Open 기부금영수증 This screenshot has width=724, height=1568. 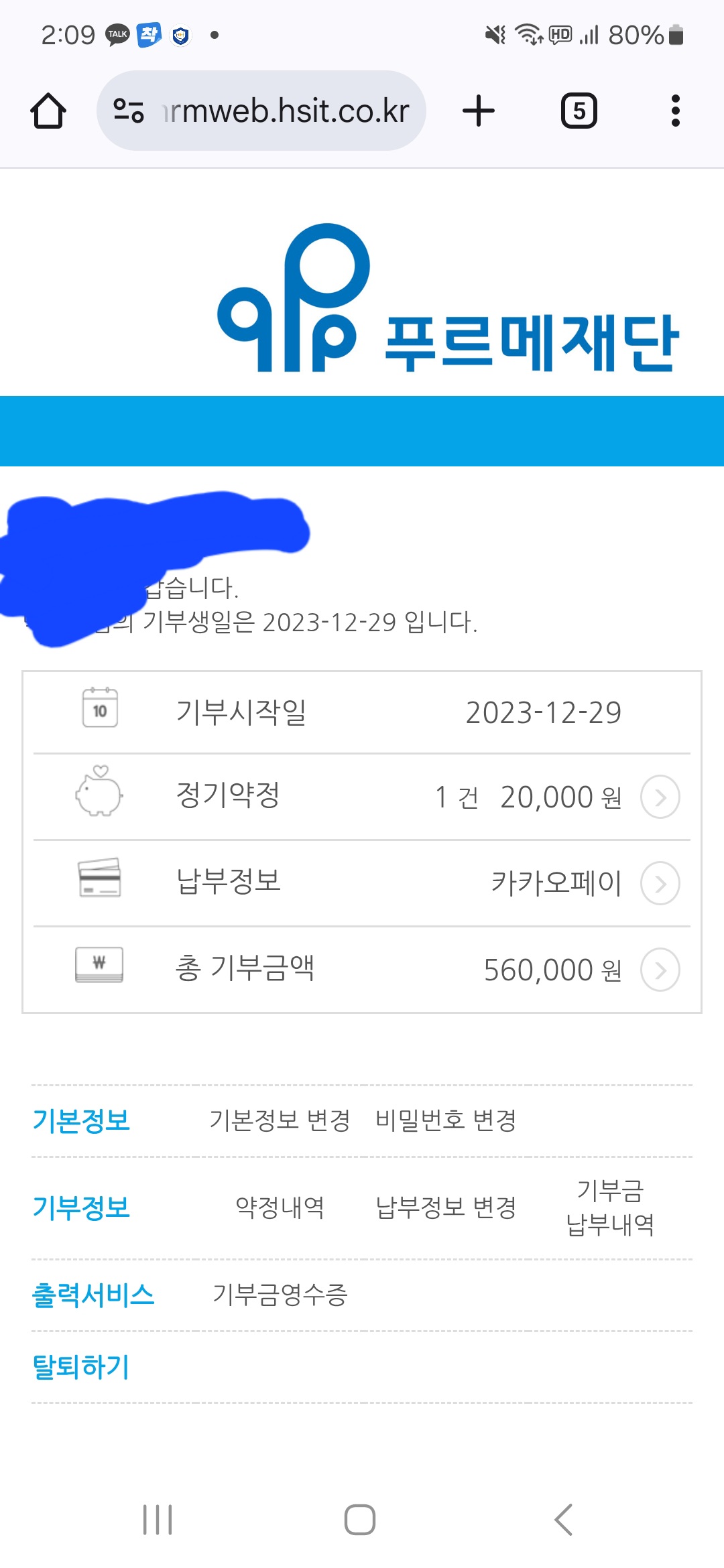[280, 1295]
